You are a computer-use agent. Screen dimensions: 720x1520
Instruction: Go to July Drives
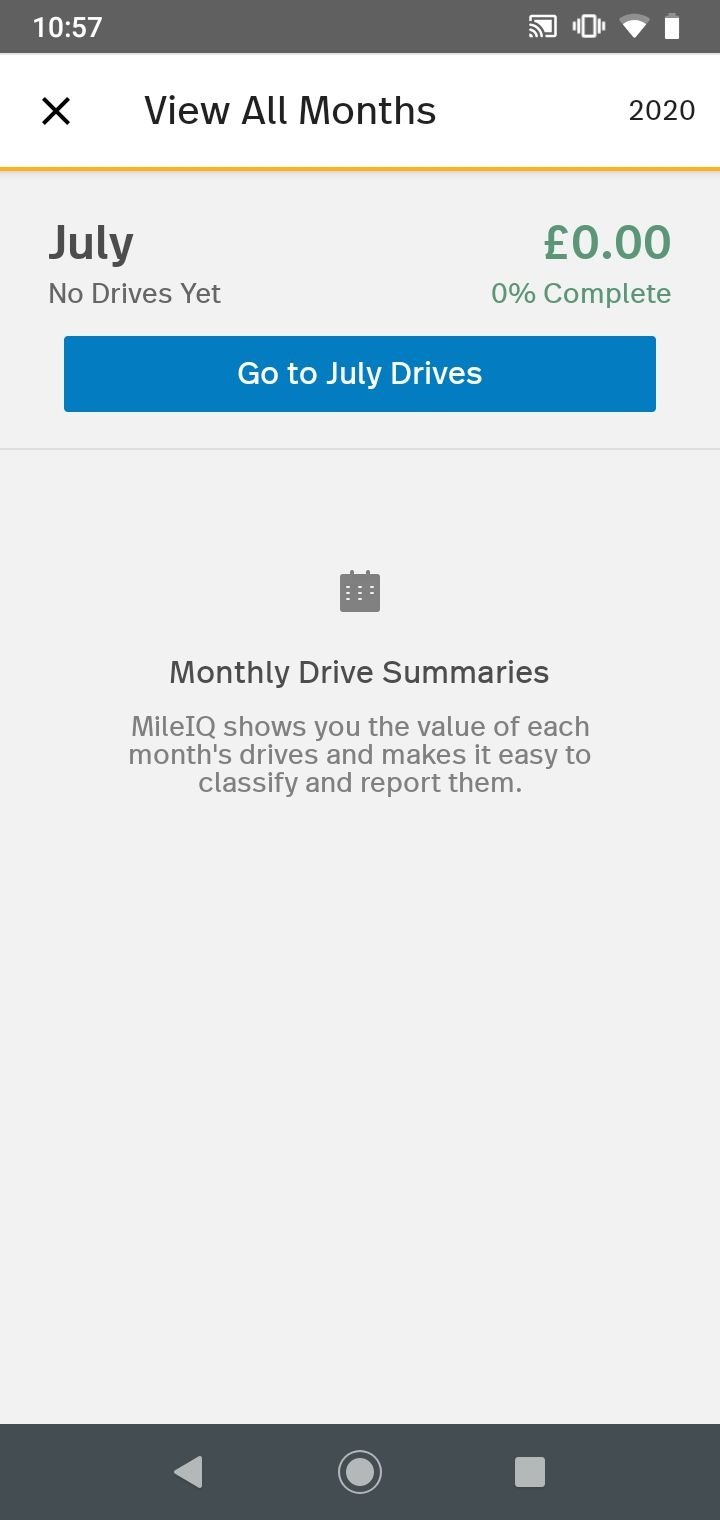(360, 374)
